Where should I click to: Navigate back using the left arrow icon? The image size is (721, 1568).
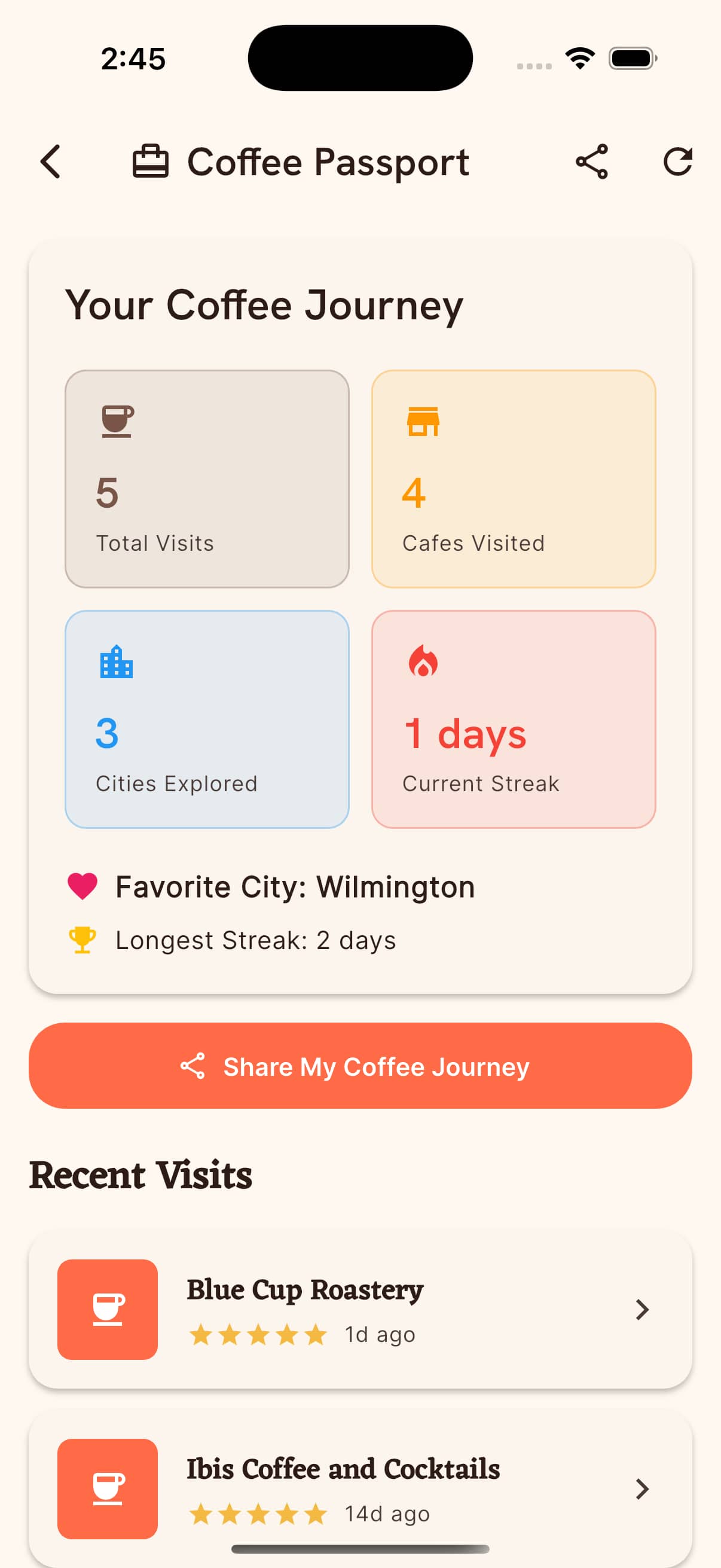[50, 161]
